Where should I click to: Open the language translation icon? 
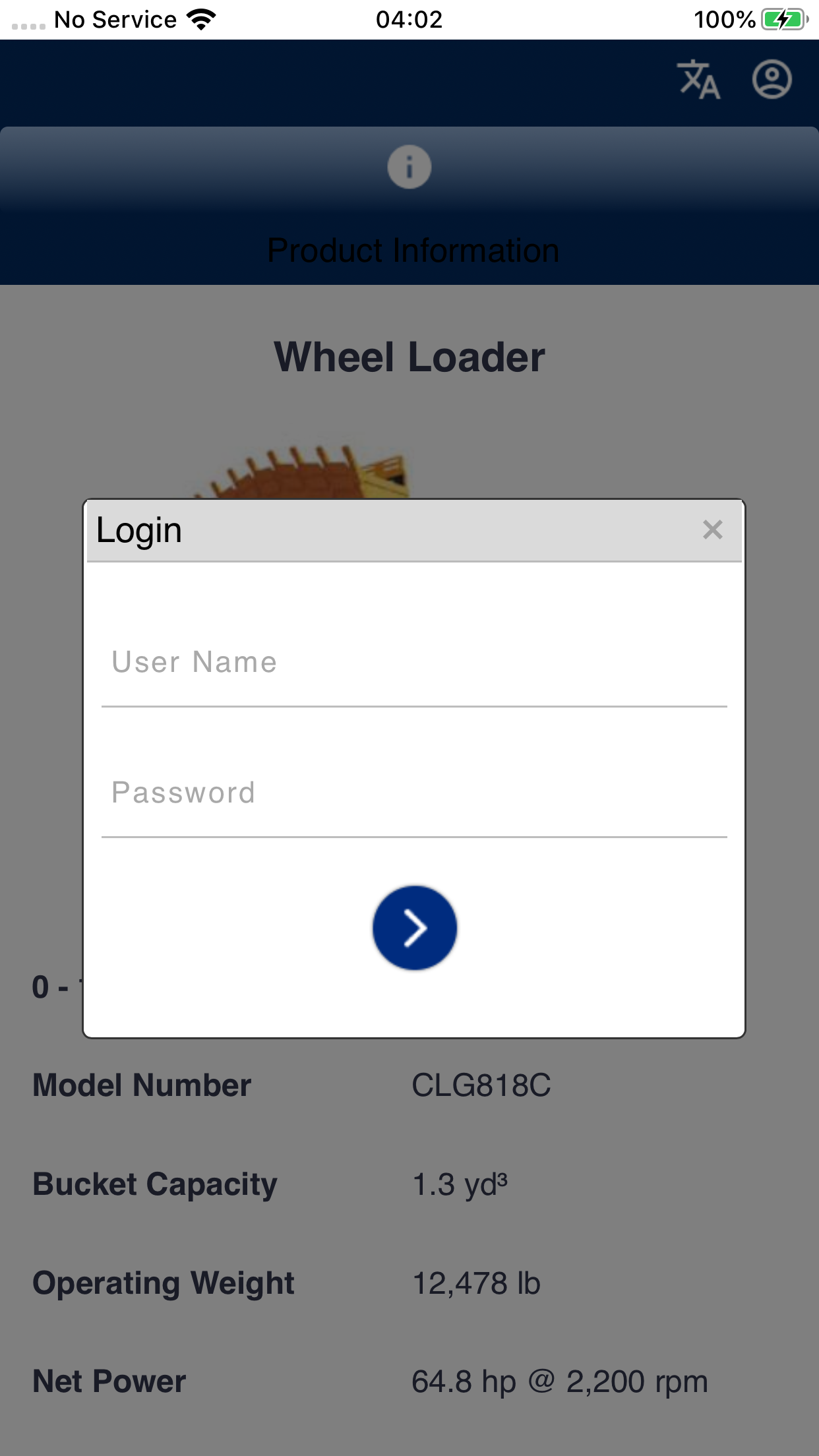(x=698, y=80)
